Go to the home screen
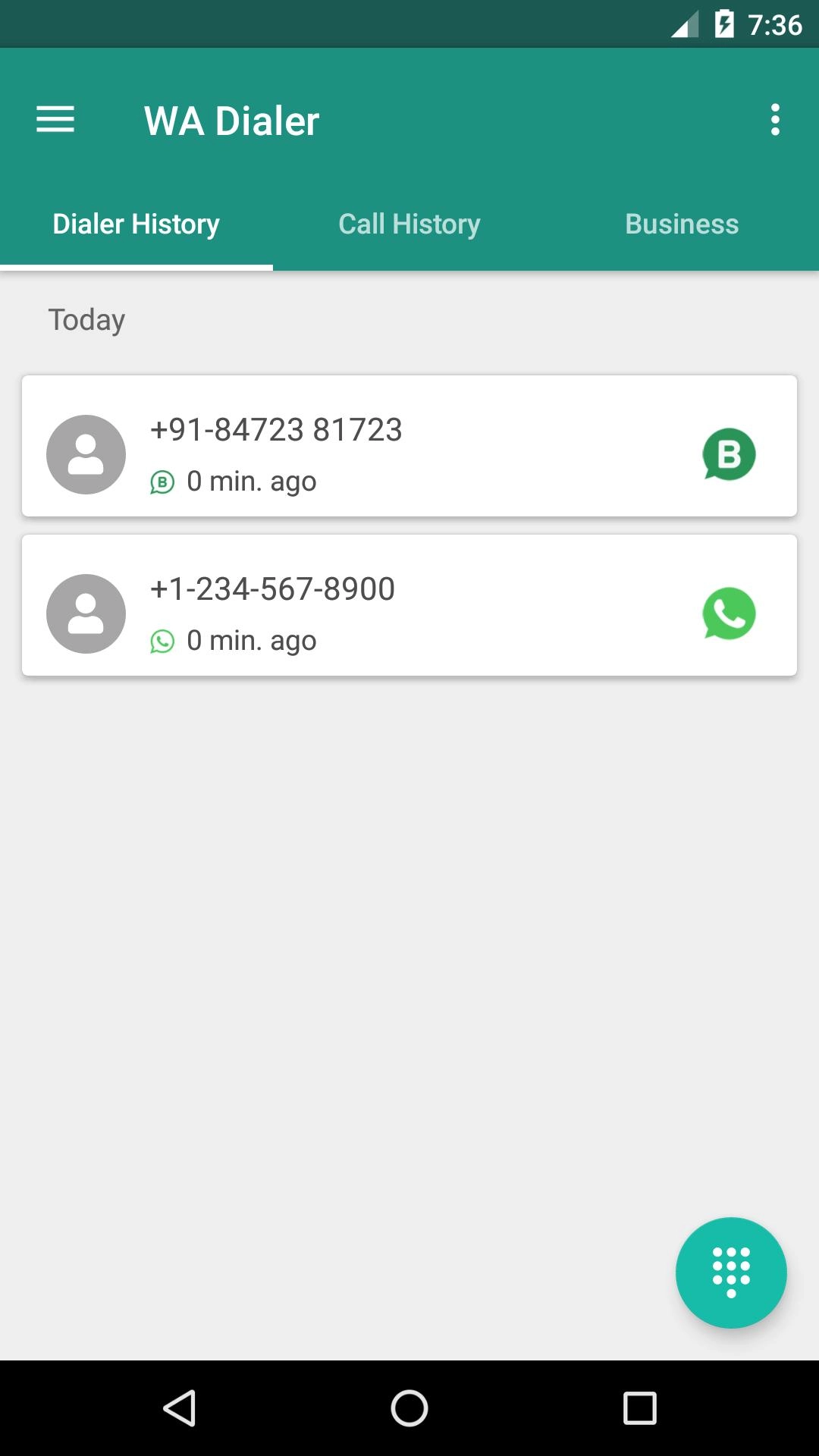Image resolution: width=819 pixels, height=1456 pixels. pyautogui.click(x=409, y=1408)
